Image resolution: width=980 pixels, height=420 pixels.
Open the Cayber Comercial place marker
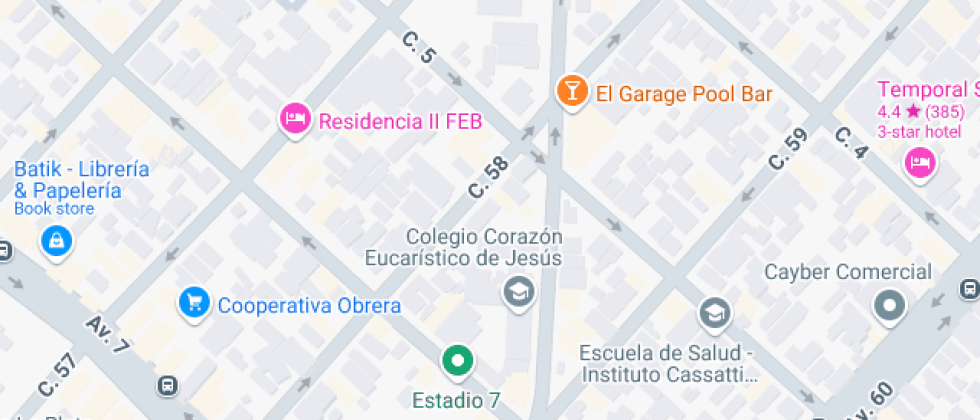(888, 305)
